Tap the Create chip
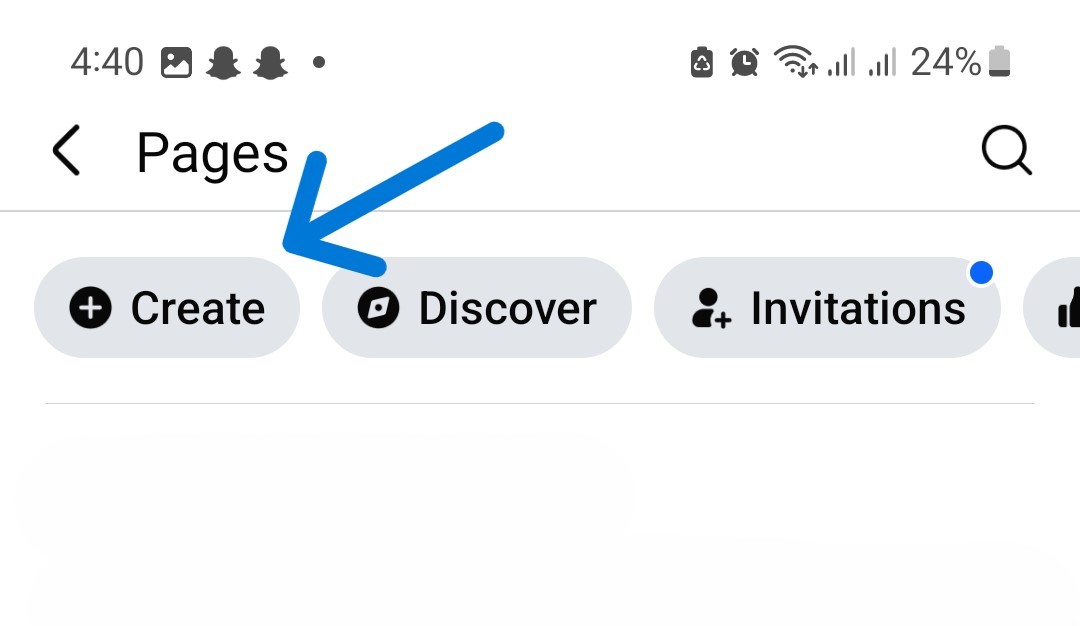1080x626 pixels. click(167, 308)
